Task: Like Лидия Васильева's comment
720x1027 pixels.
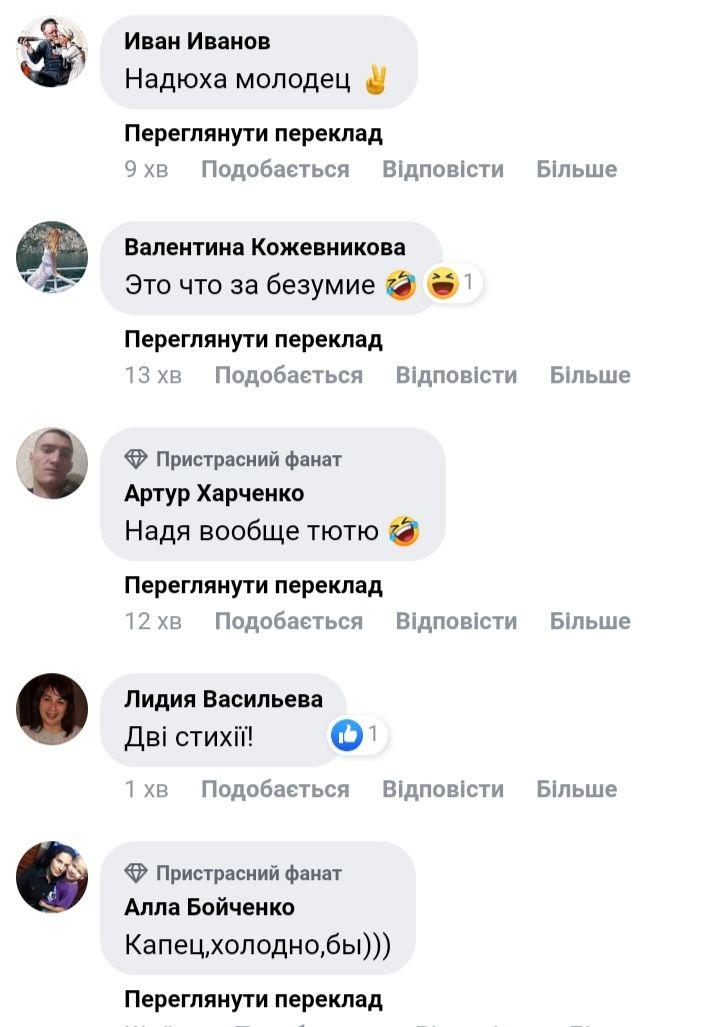Action: pyautogui.click(x=275, y=789)
